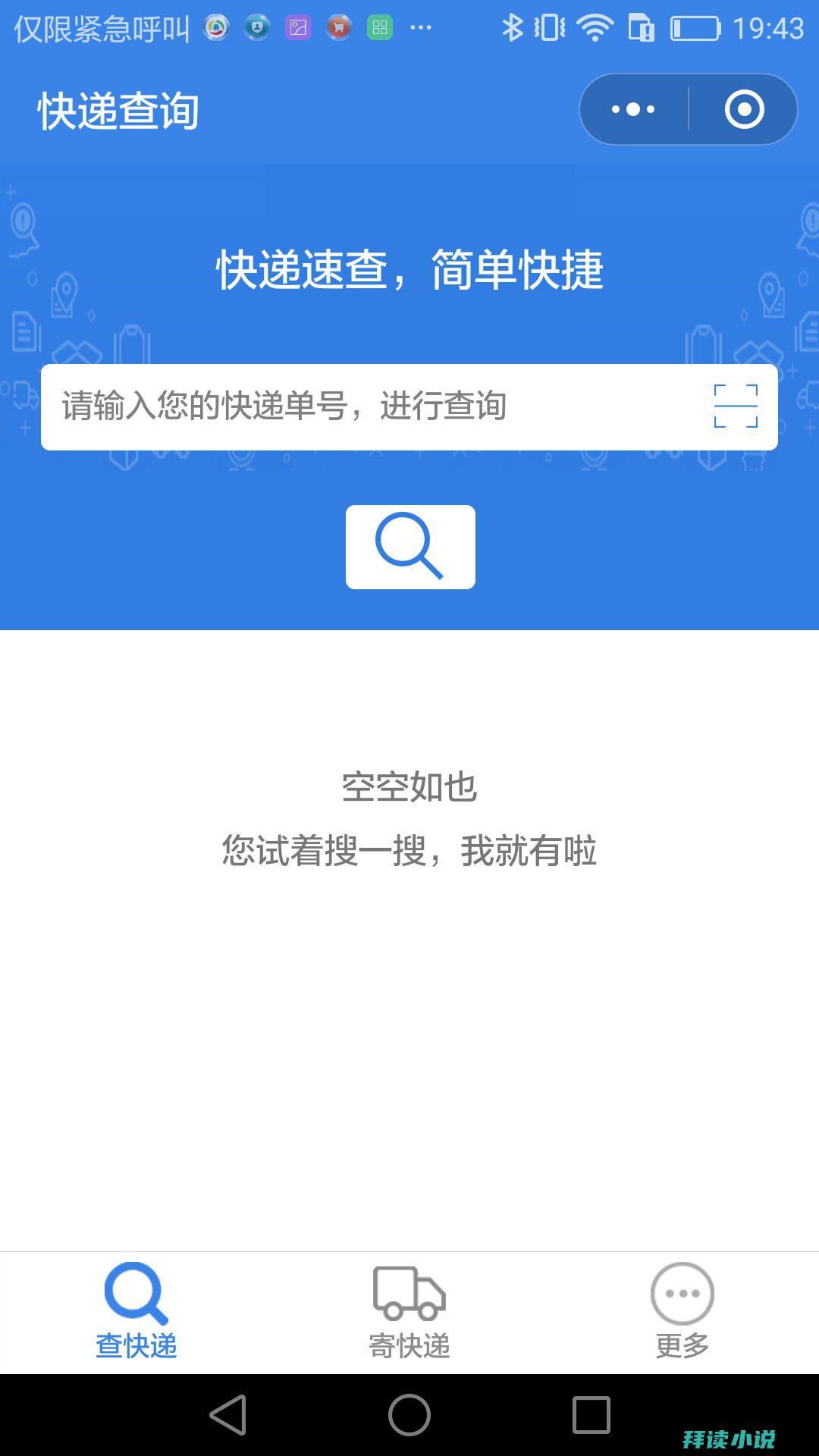Viewport: 819px width, 1456px height.
Task: Switch to the 寄快递 tab
Action: click(409, 1312)
